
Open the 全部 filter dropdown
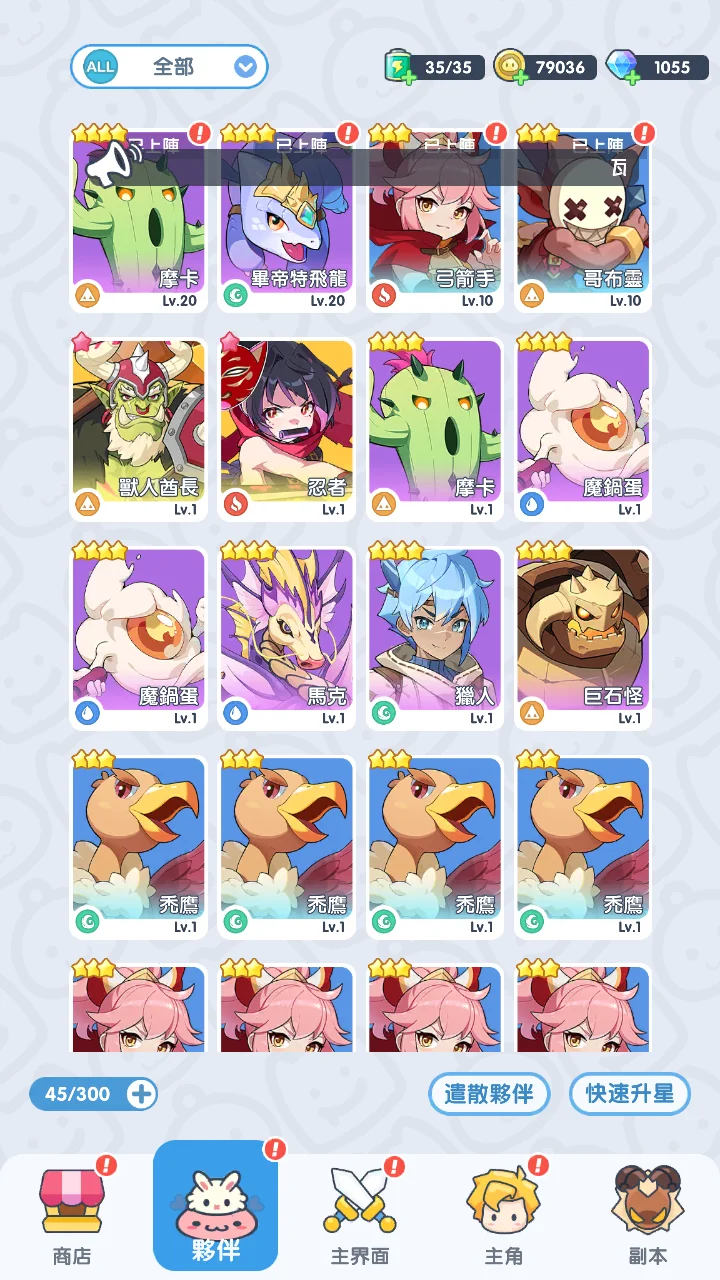coord(169,67)
